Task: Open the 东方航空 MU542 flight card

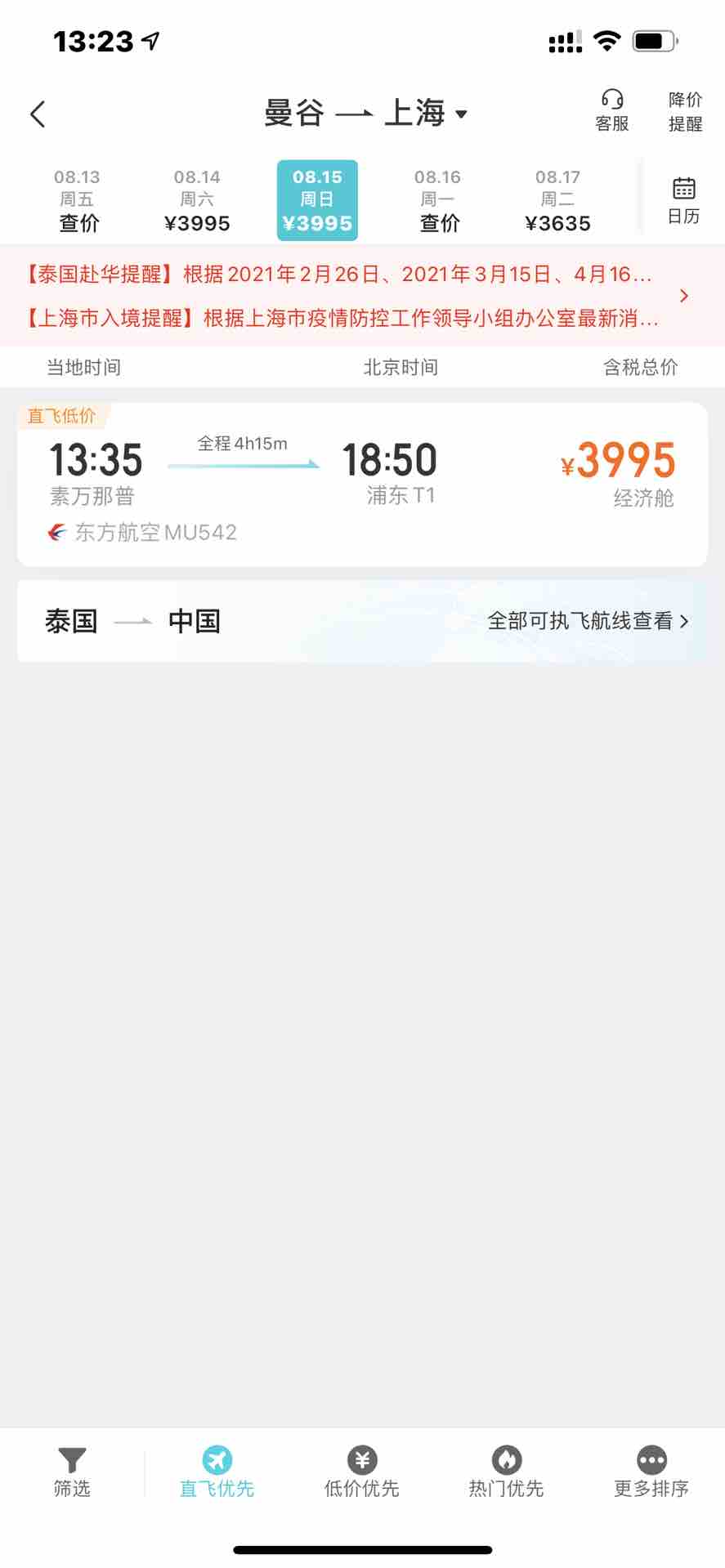Action: pos(362,485)
